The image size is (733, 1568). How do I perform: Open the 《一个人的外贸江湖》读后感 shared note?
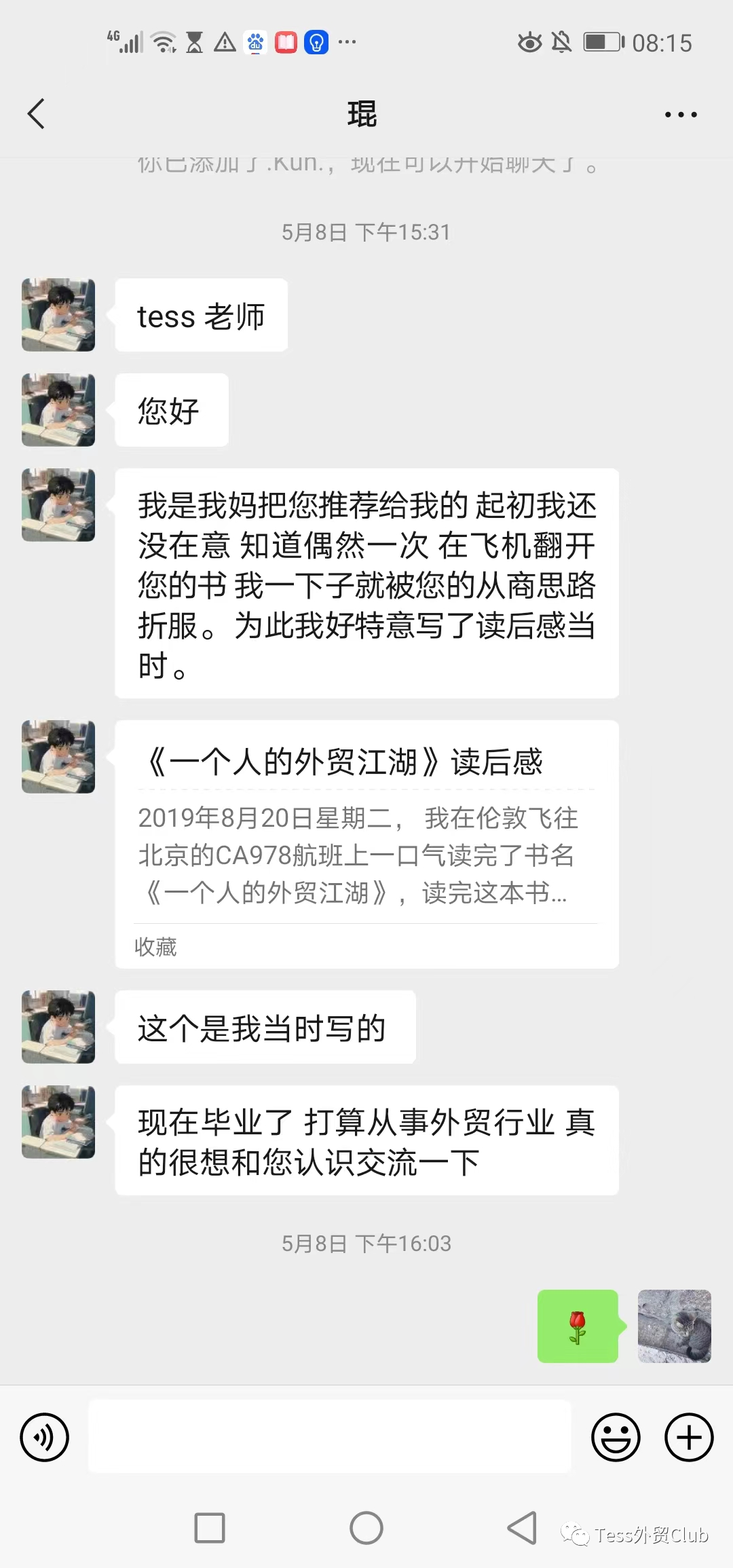tap(366, 844)
